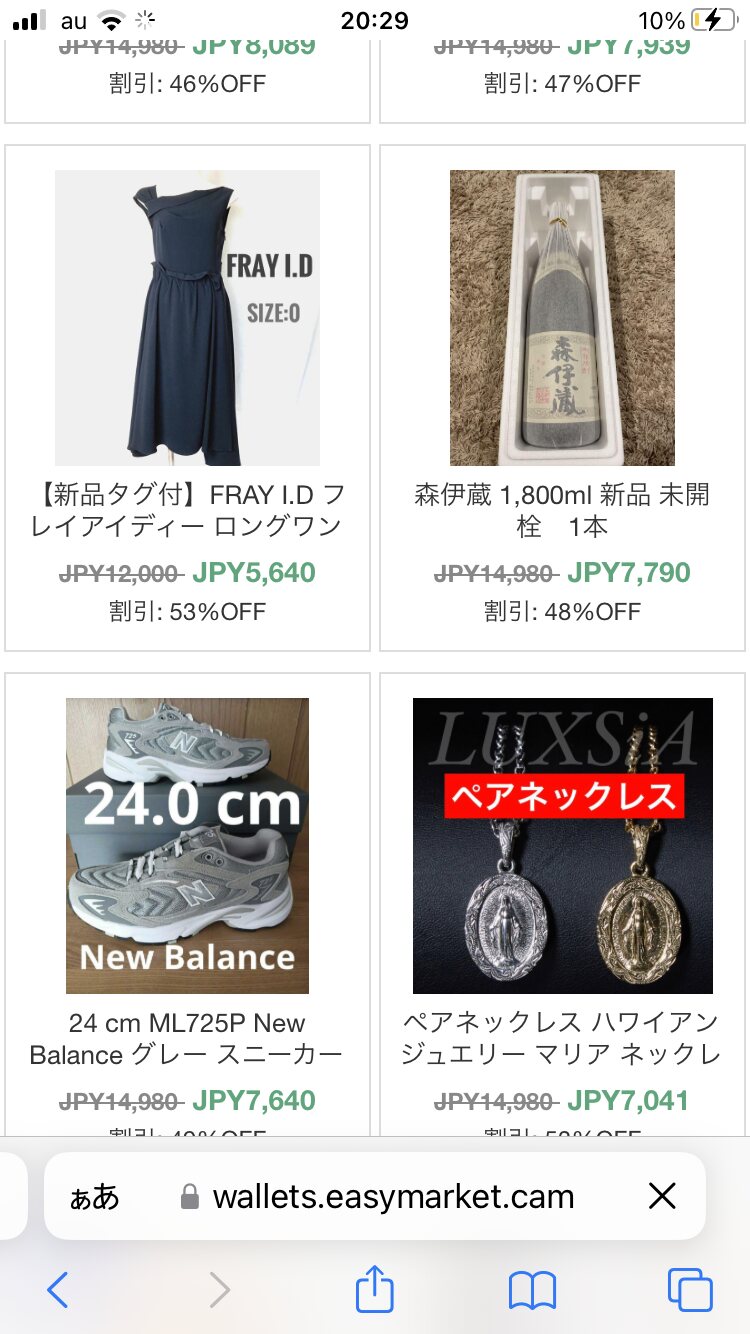
Task: Open the 森伊蔵 1,800ml bottle listing
Action: coord(562,320)
